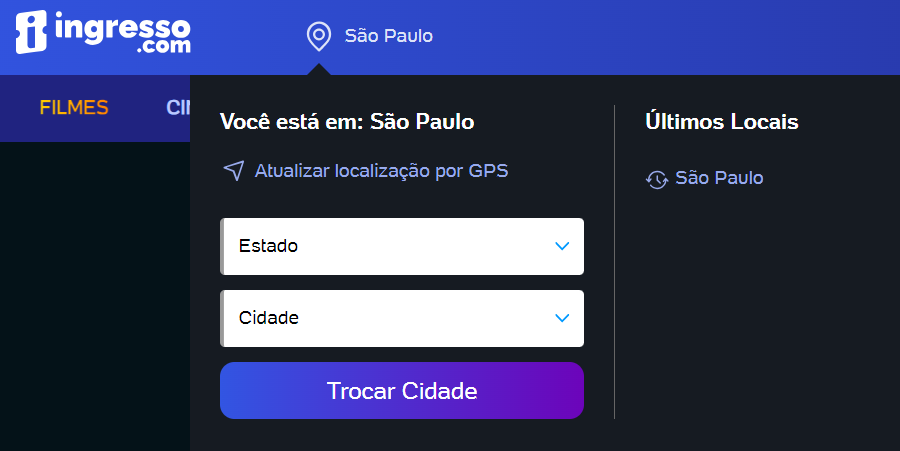Expand the Cidade dropdown

(x=402, y=318)
